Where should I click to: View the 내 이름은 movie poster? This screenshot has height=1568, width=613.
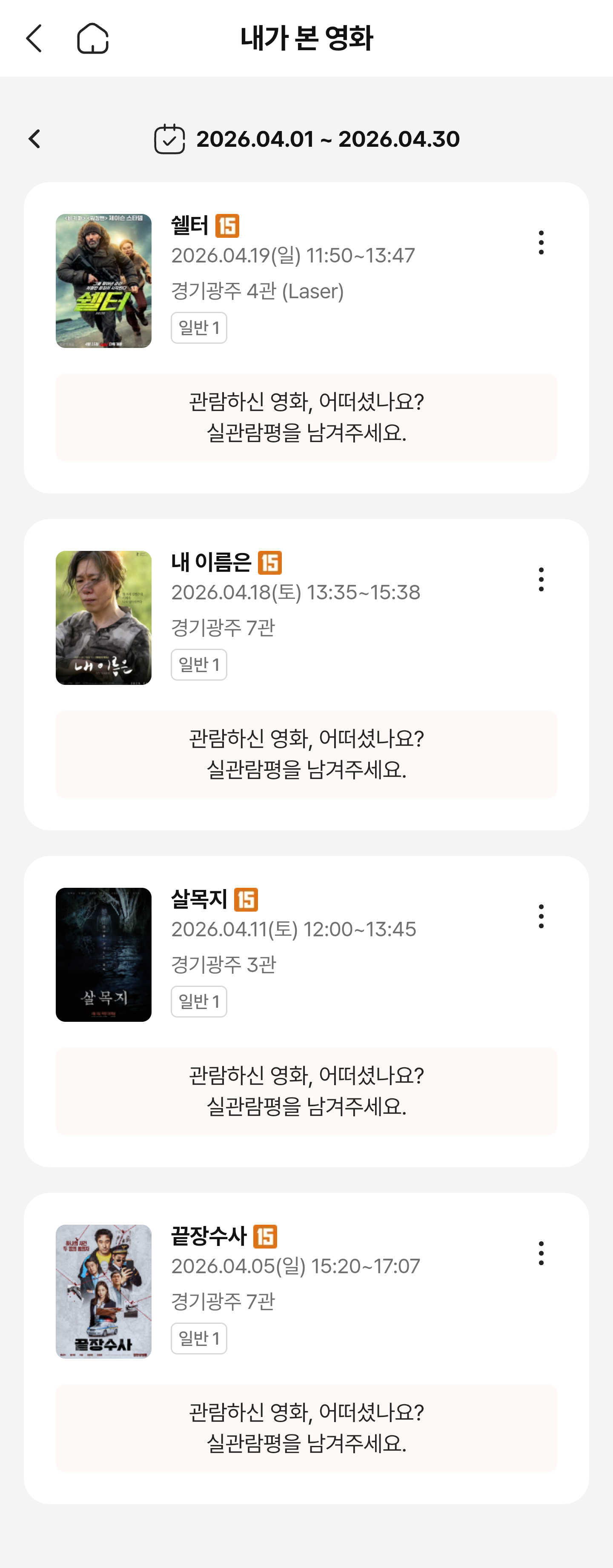(x=103, y=618)
